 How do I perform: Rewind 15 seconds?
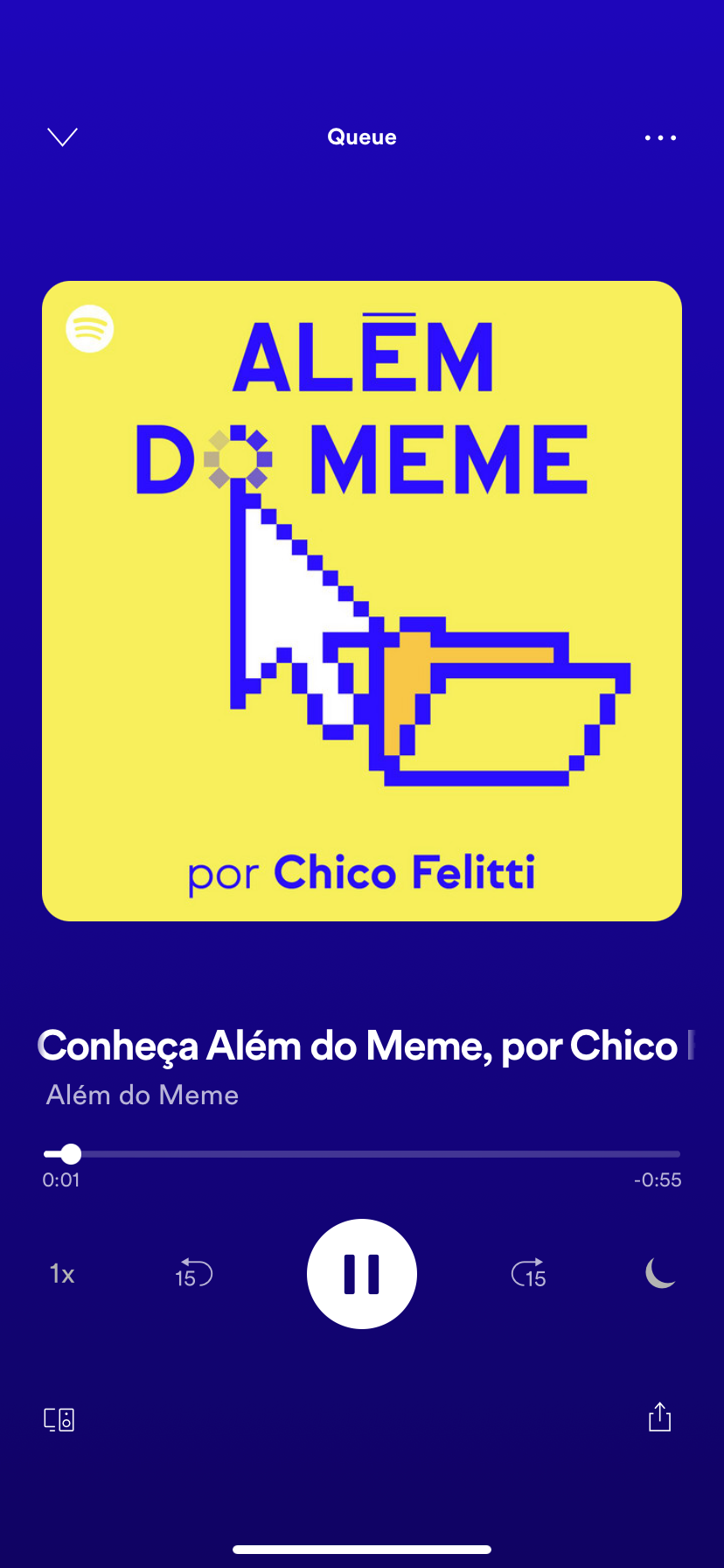pyautogui.click(x=193, y=1274)
